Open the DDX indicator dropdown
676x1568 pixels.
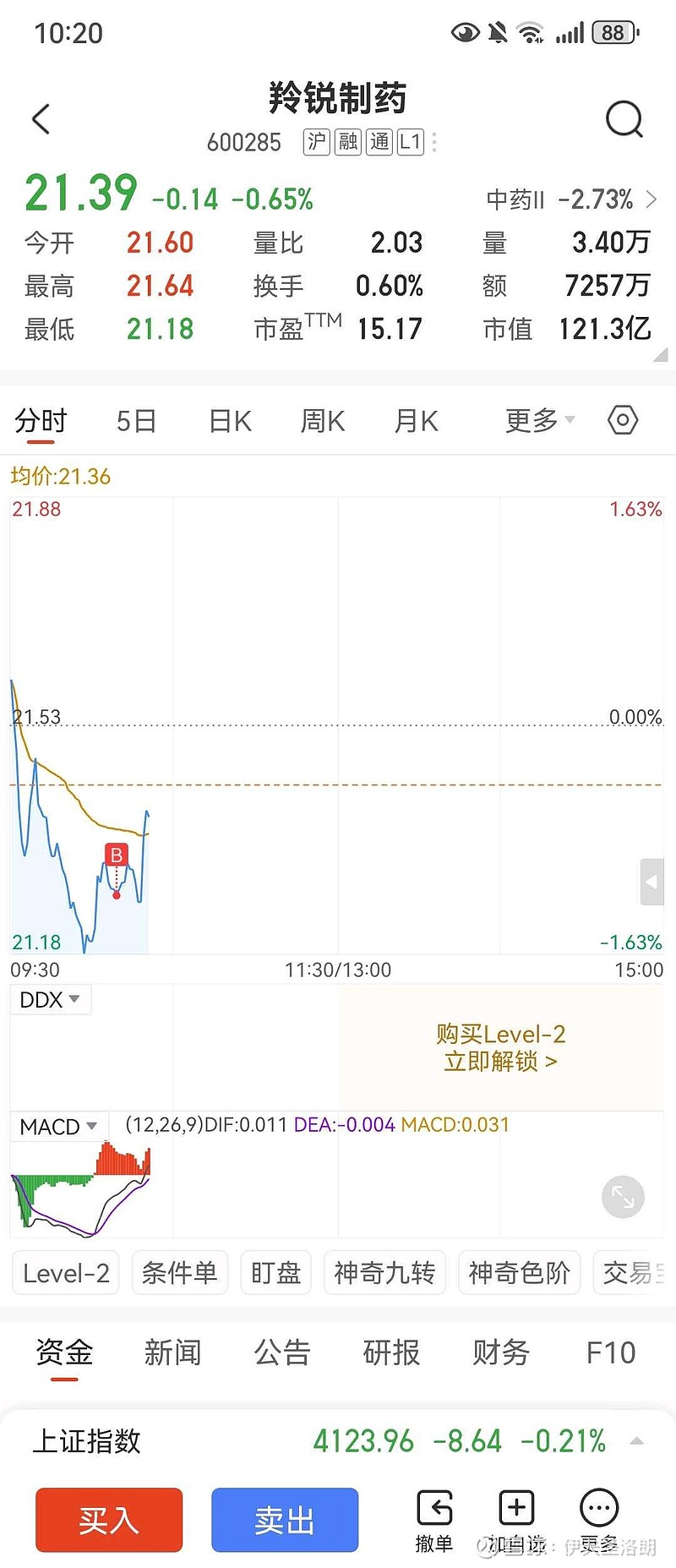point(50,1000)
